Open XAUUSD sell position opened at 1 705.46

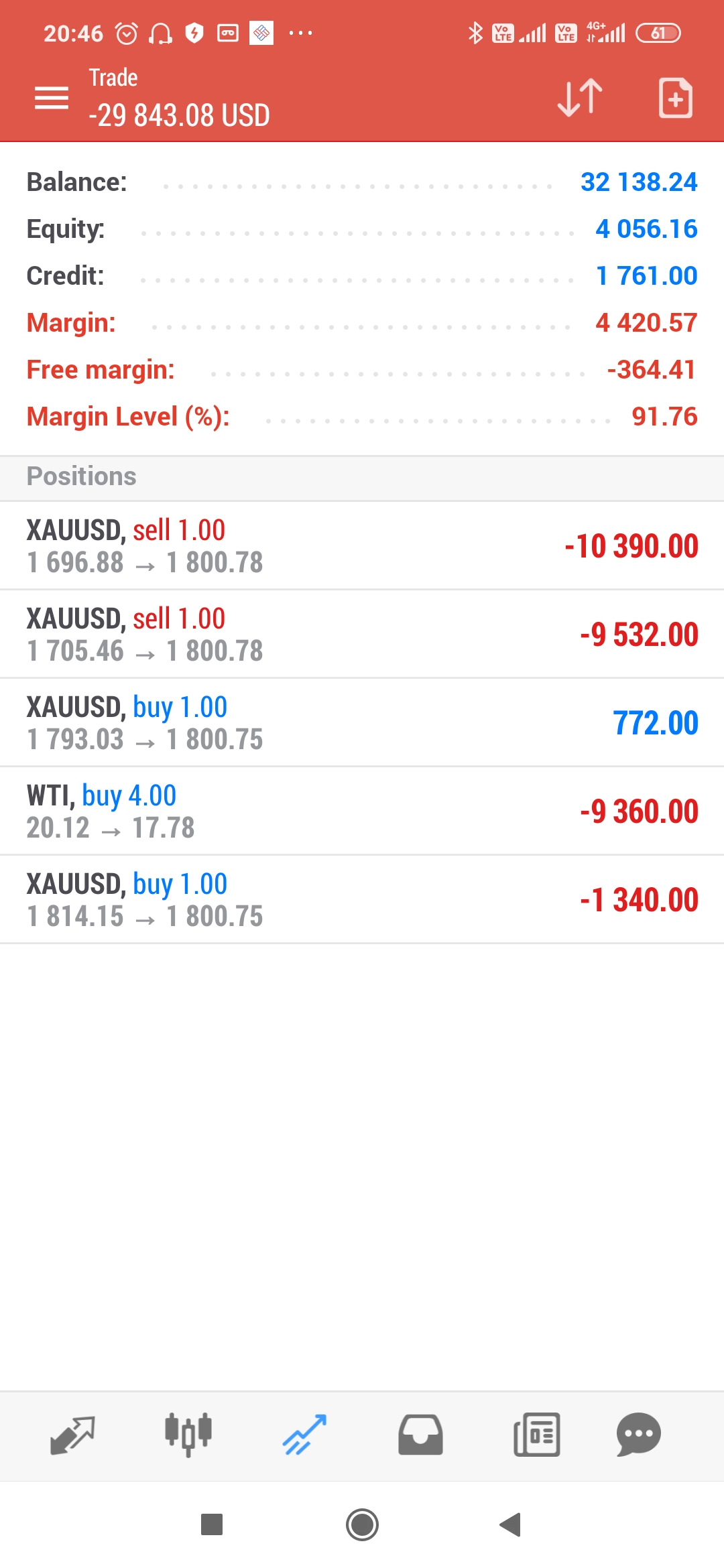click(362, 635)
